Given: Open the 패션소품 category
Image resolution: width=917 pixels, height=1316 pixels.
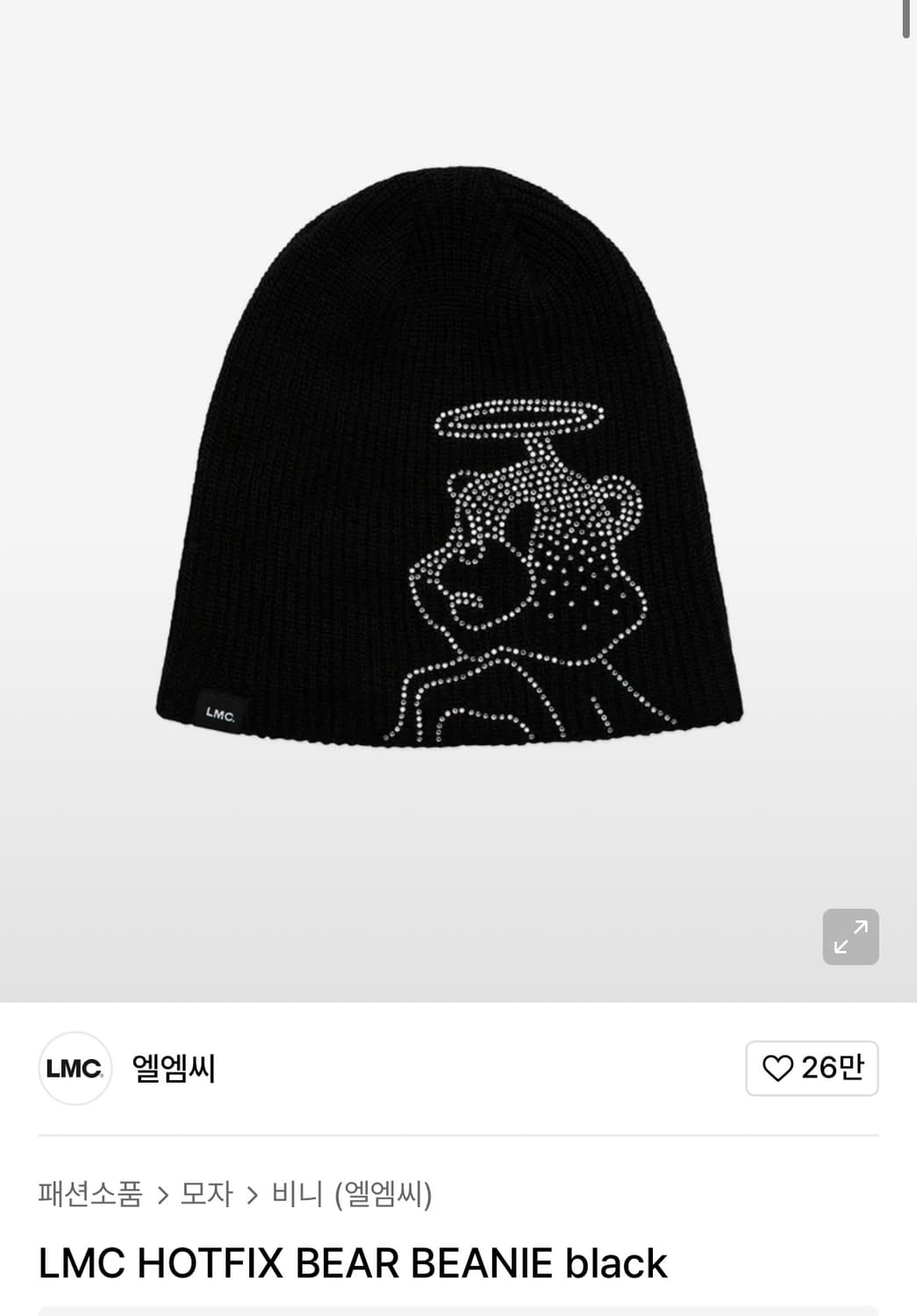Looking at the screenshot, I should [x=90, y=1194].
